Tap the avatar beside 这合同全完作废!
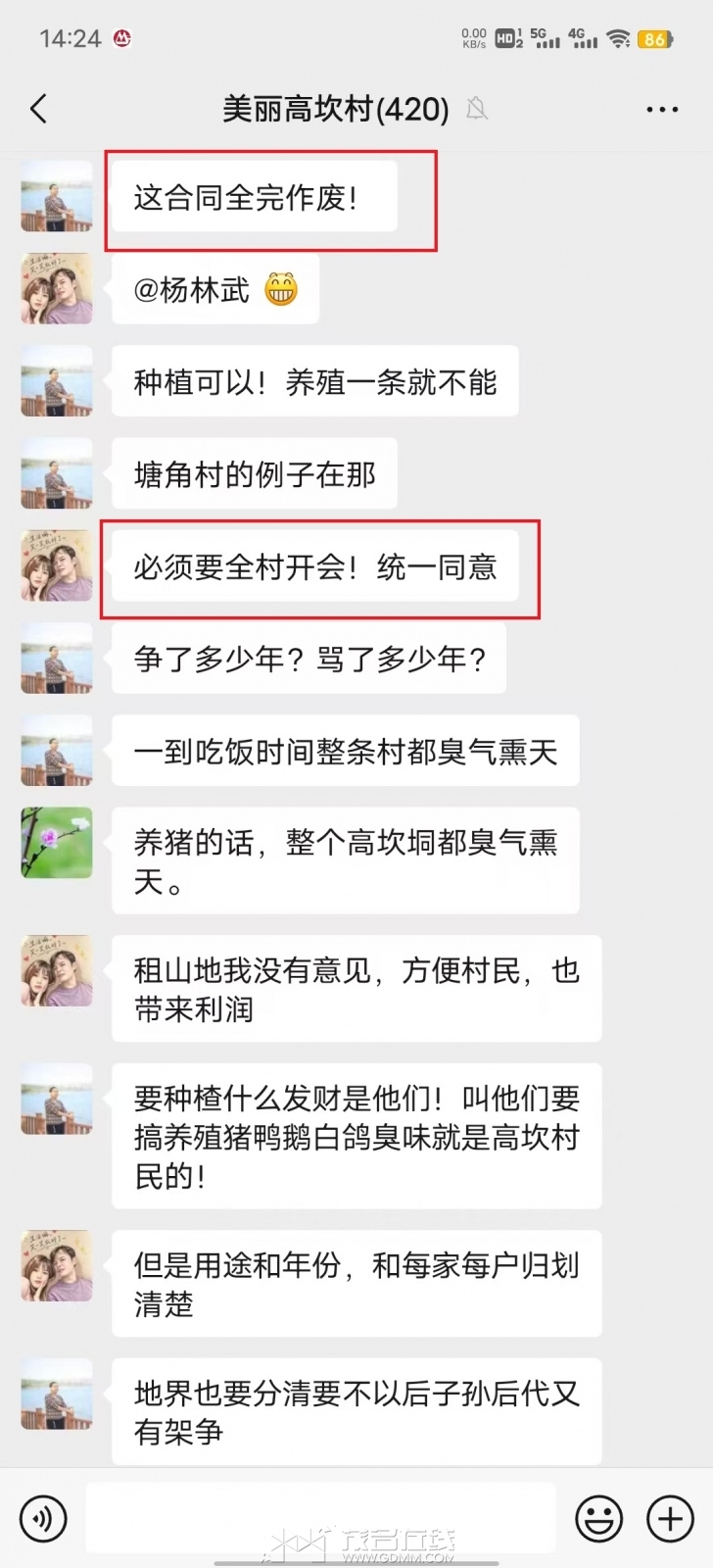This screenshot has height=1568, width=713. coord(57,197)
